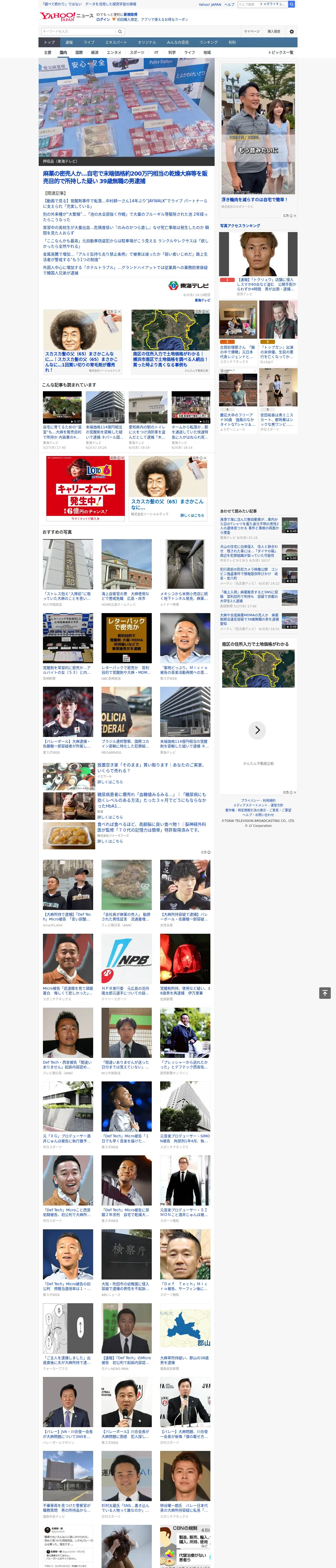Enlarge the main cannabis seizure photo

pyautogui.click(x=205, y=147)
